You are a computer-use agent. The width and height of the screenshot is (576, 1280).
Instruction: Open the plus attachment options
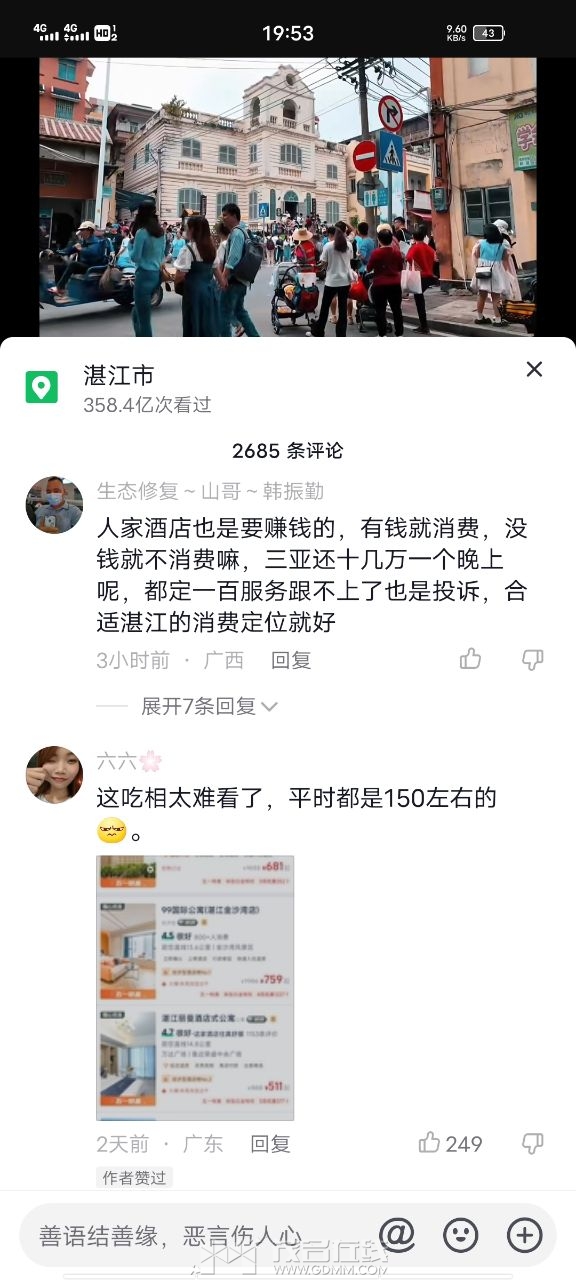click(x=524, y=1235)
